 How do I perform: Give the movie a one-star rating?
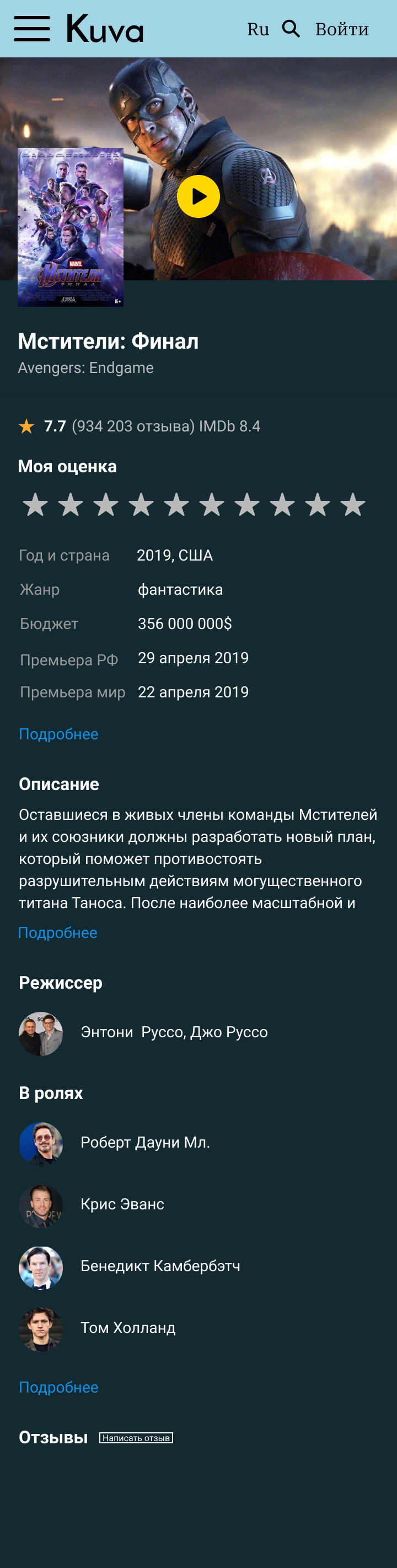click(x=35, y=505)
